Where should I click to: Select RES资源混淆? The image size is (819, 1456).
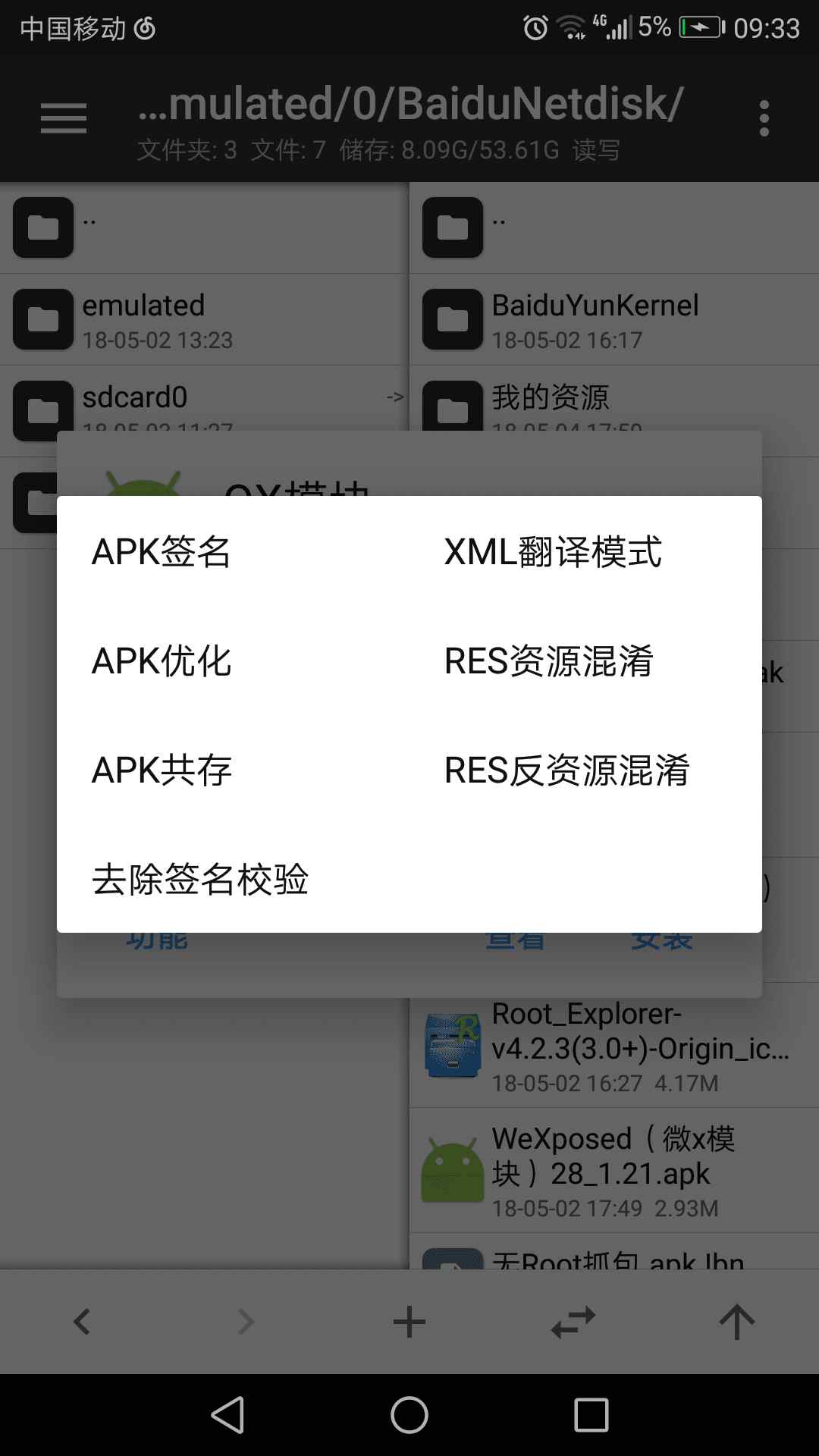(x=548, y=661)
